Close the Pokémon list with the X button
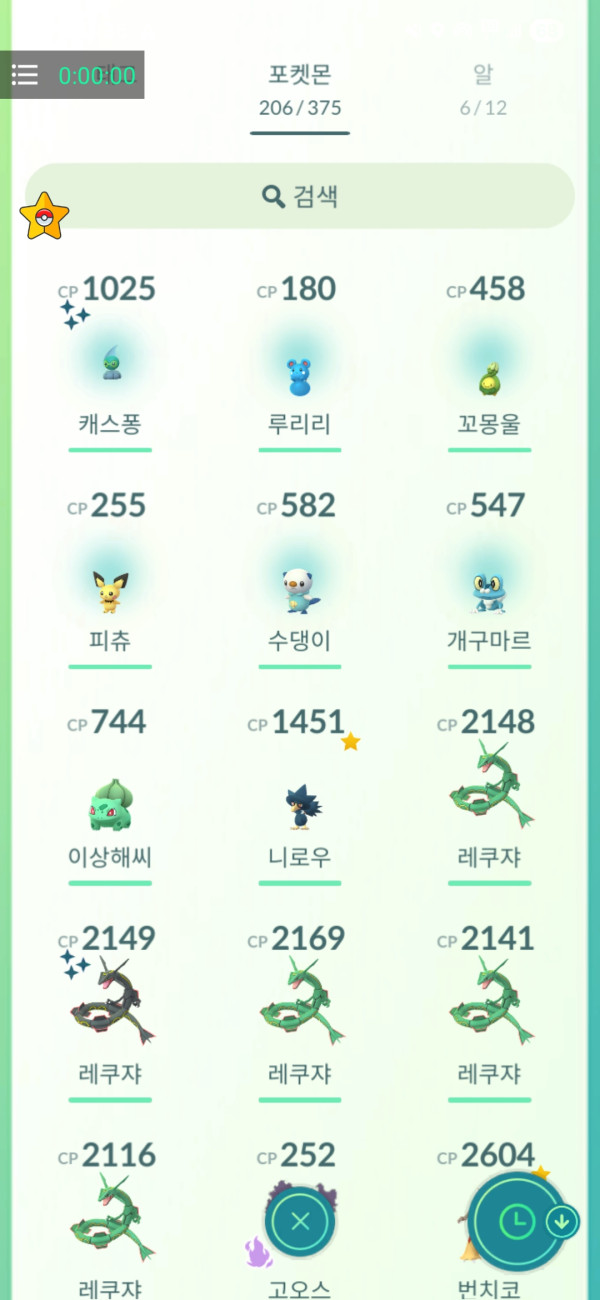The height and width of the screenshot is (1300, 600). [300, 1221]
